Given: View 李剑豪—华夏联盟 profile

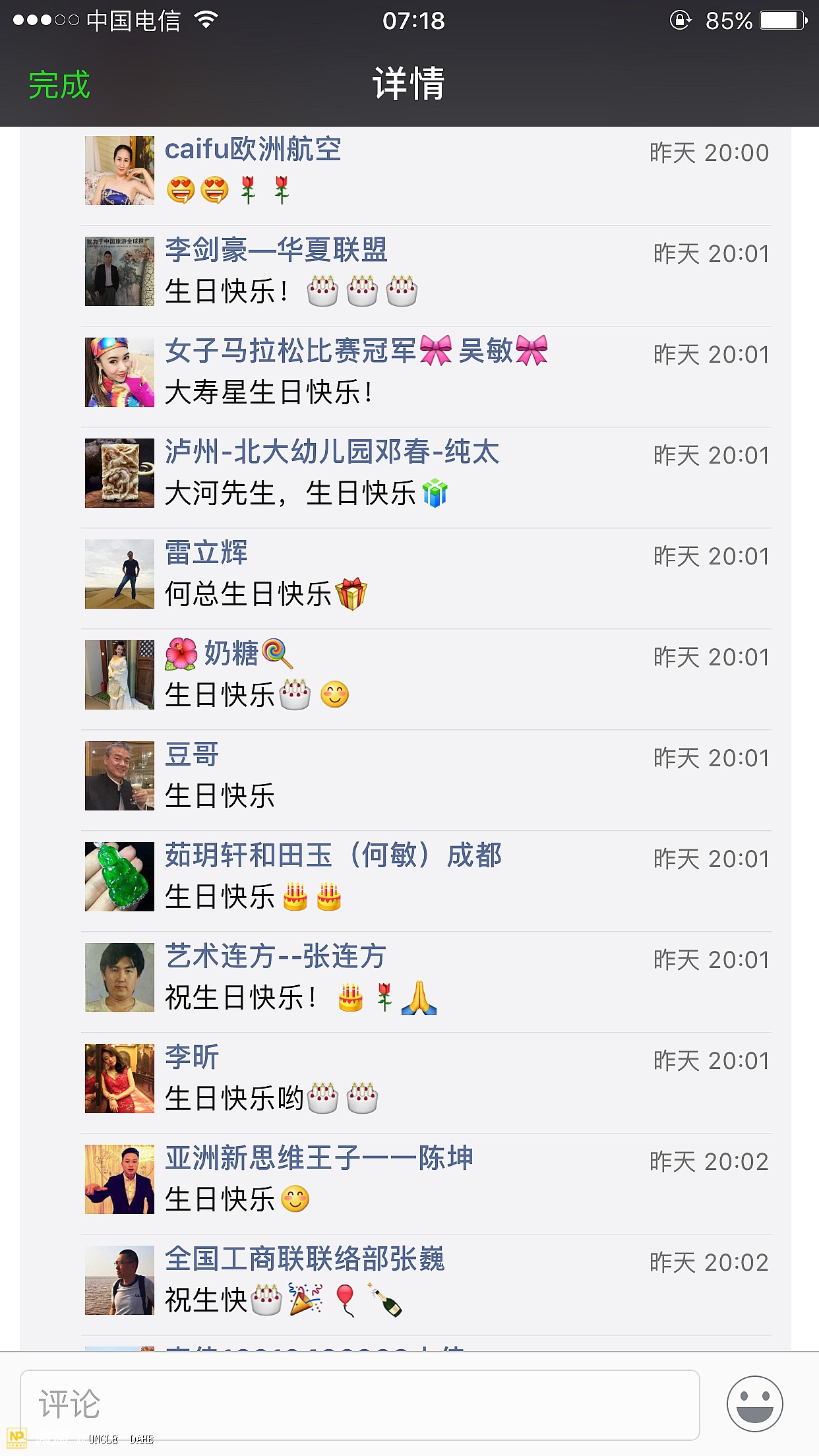Looking at the screenshot, I should point(276,250).
